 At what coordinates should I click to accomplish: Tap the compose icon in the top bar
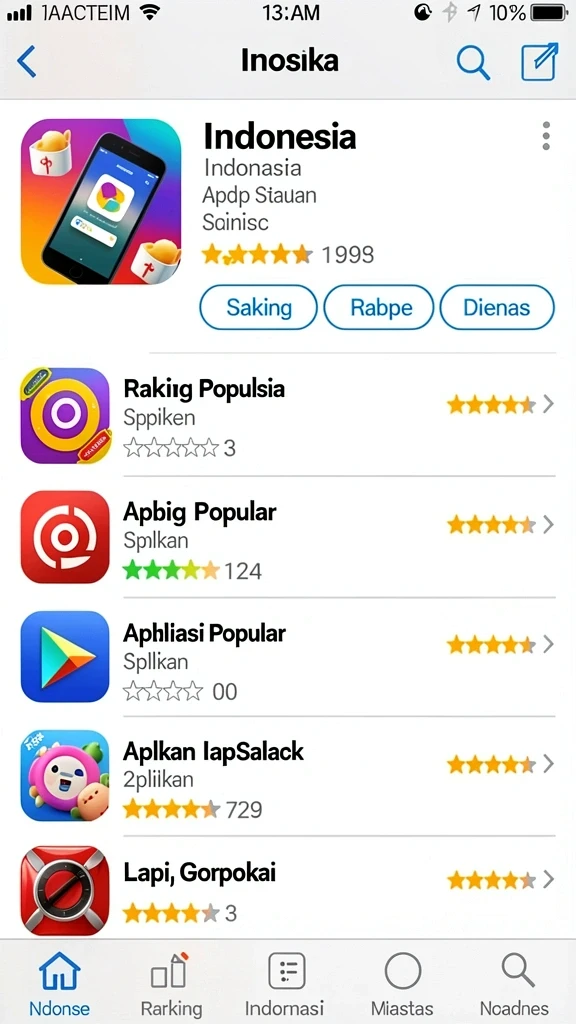539,62
